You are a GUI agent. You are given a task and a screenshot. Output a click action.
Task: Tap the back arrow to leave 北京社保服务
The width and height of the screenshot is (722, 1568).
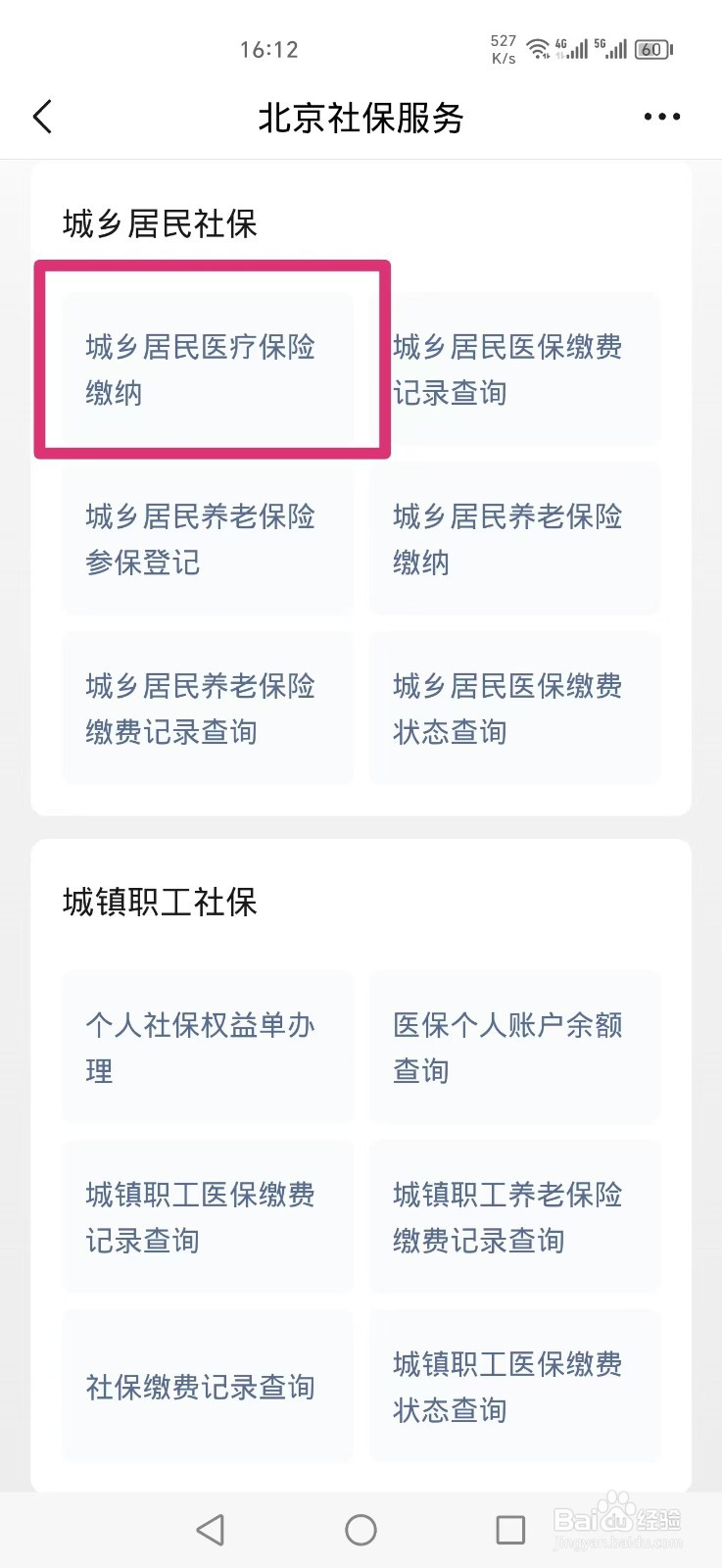pyautogui.click(x=42, y=116)
